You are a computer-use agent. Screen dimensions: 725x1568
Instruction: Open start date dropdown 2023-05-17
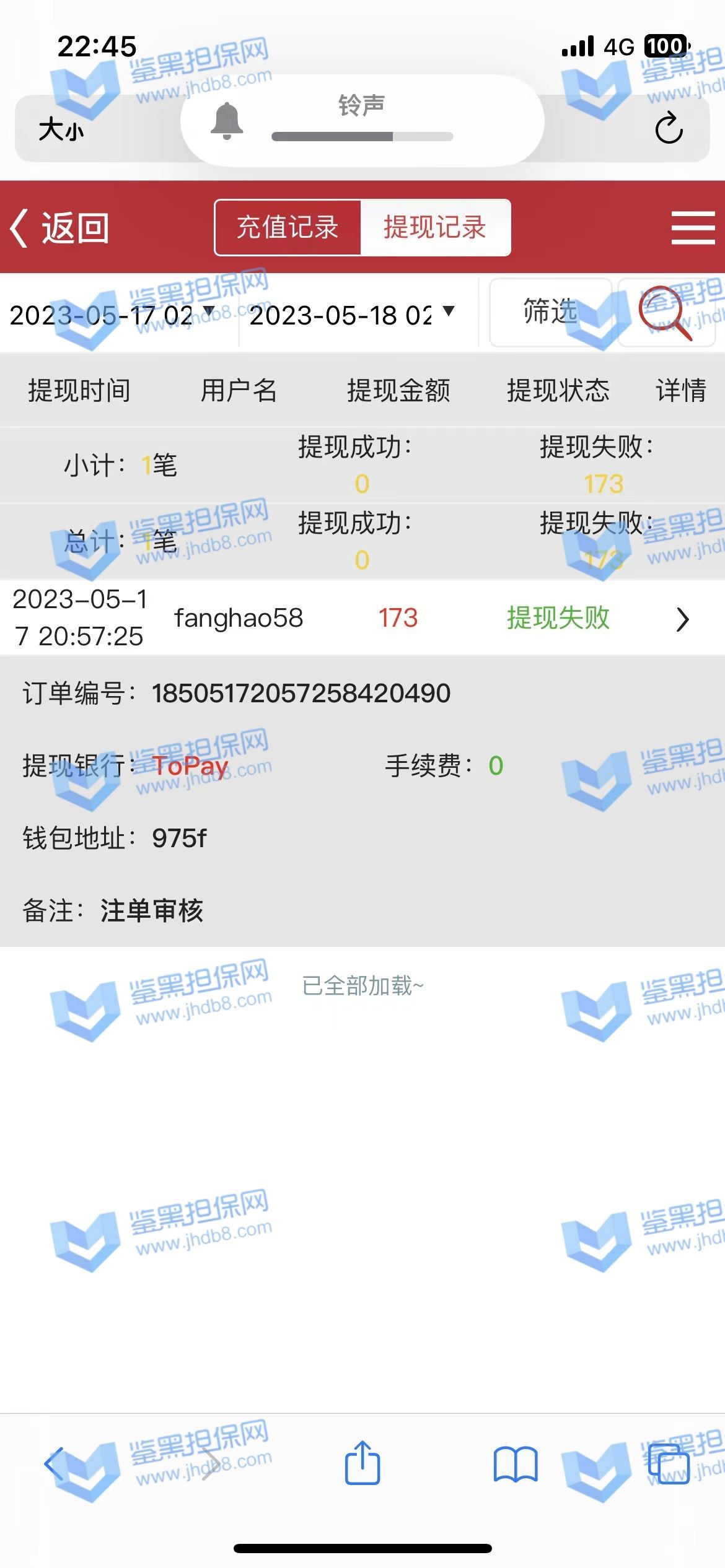tap(113, 315)
